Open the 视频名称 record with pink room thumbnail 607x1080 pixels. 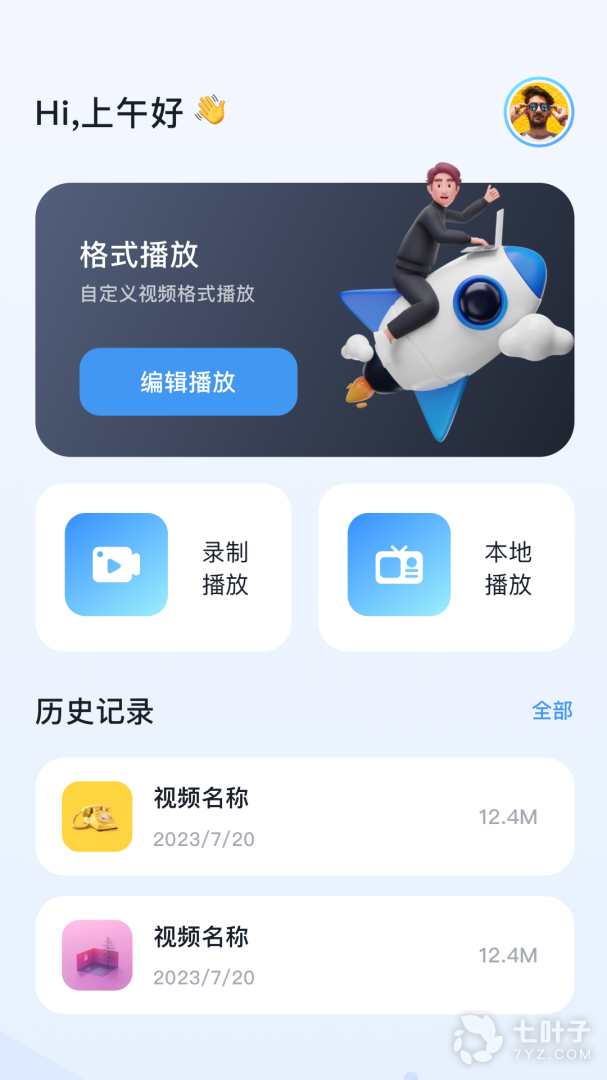[x=304, y=955]
